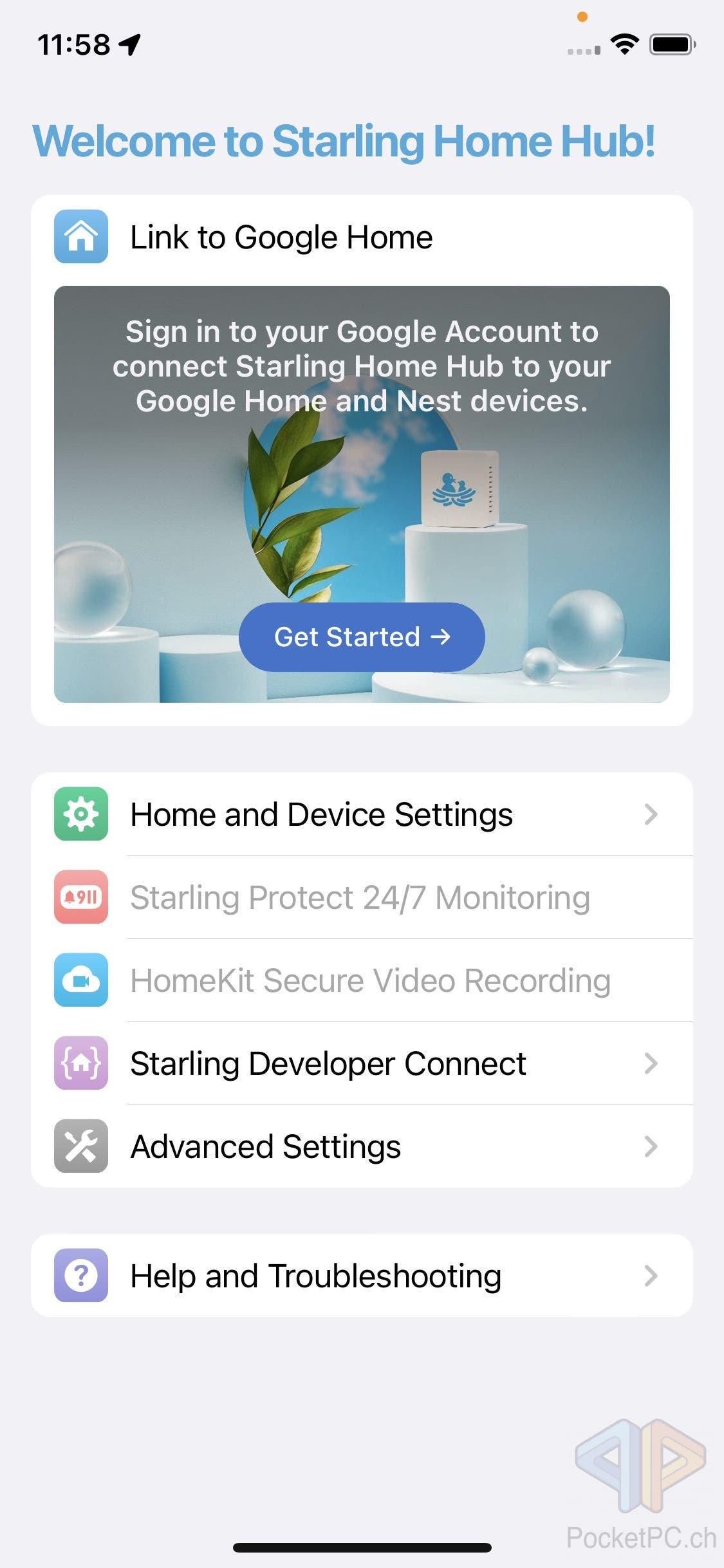The width and height of the screenshot is (724, 1568).
Task: Go to Advanced Settings
Action: [362, 1146]
